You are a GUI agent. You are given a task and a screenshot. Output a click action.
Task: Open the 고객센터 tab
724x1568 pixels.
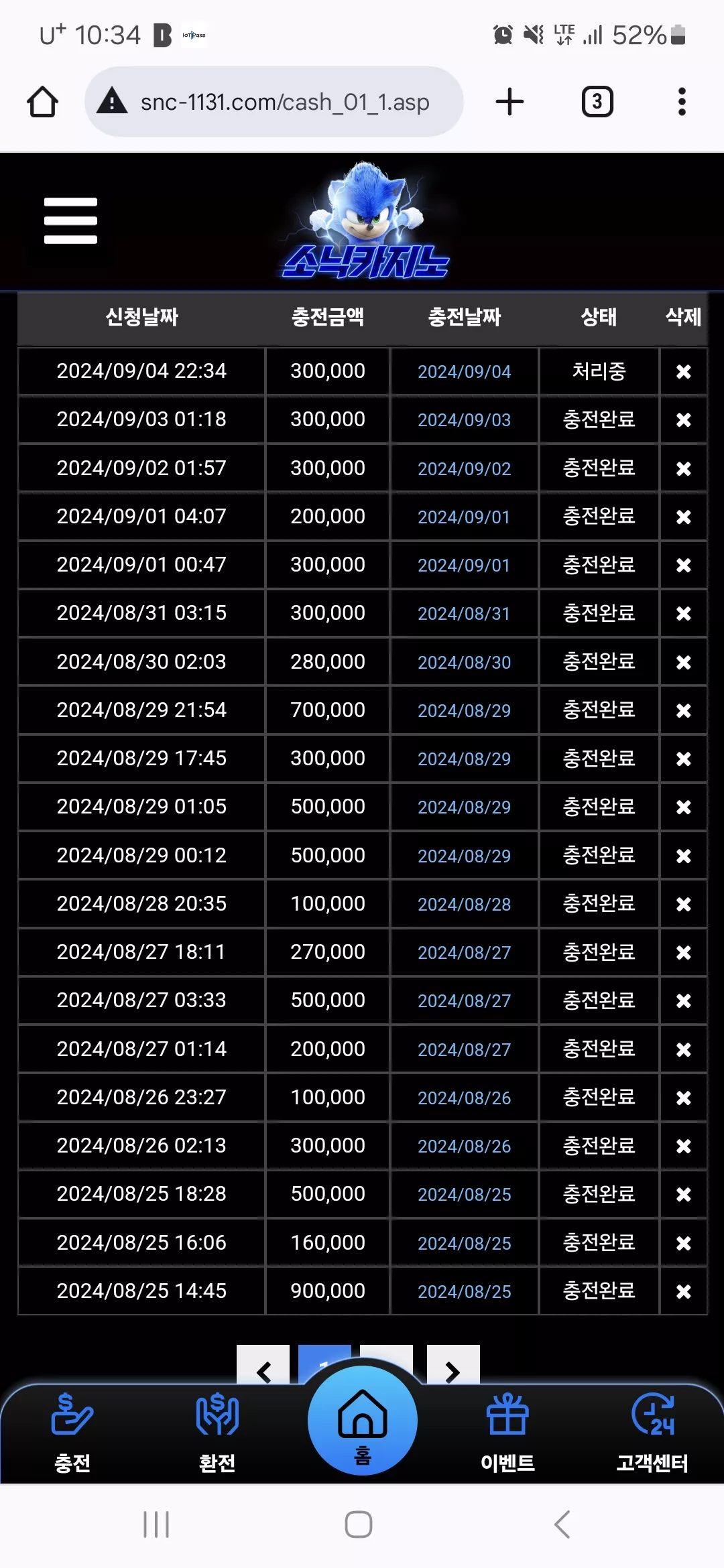[x=652, y=1433]
